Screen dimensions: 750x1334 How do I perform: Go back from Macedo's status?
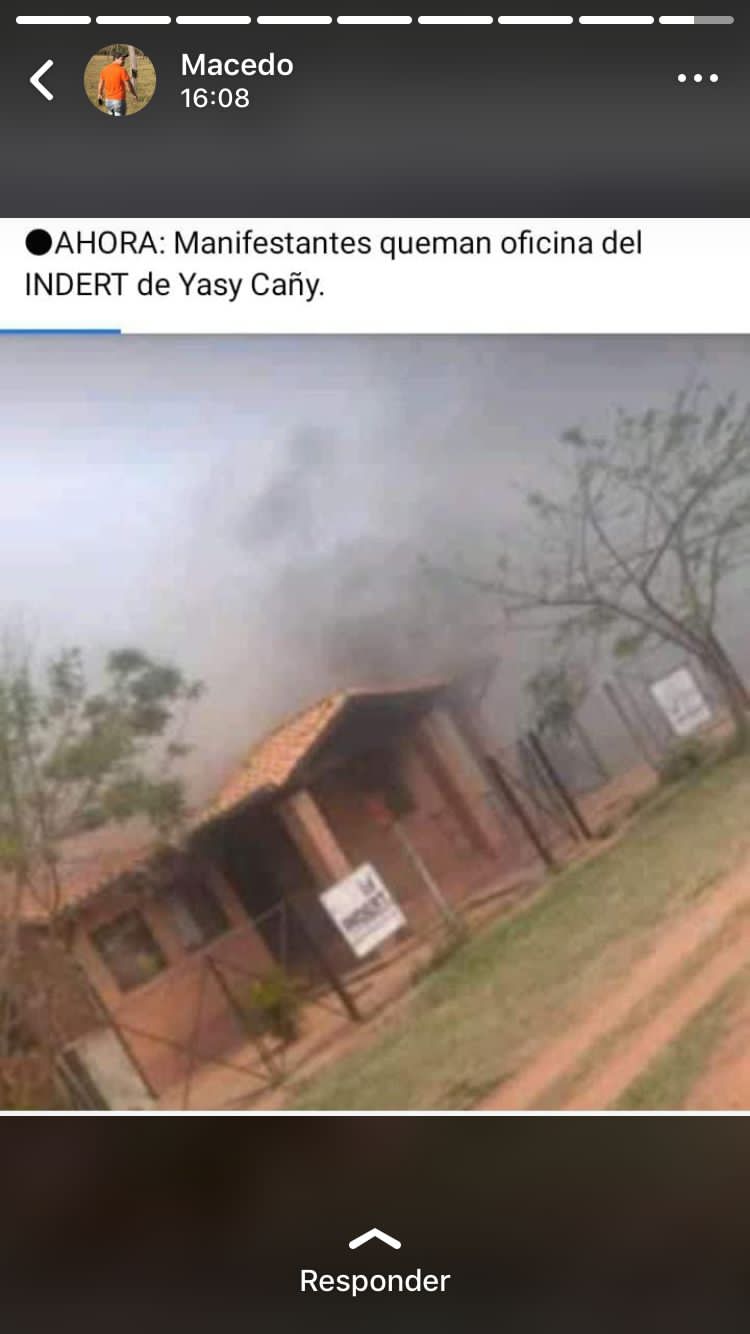pos(42,80)
